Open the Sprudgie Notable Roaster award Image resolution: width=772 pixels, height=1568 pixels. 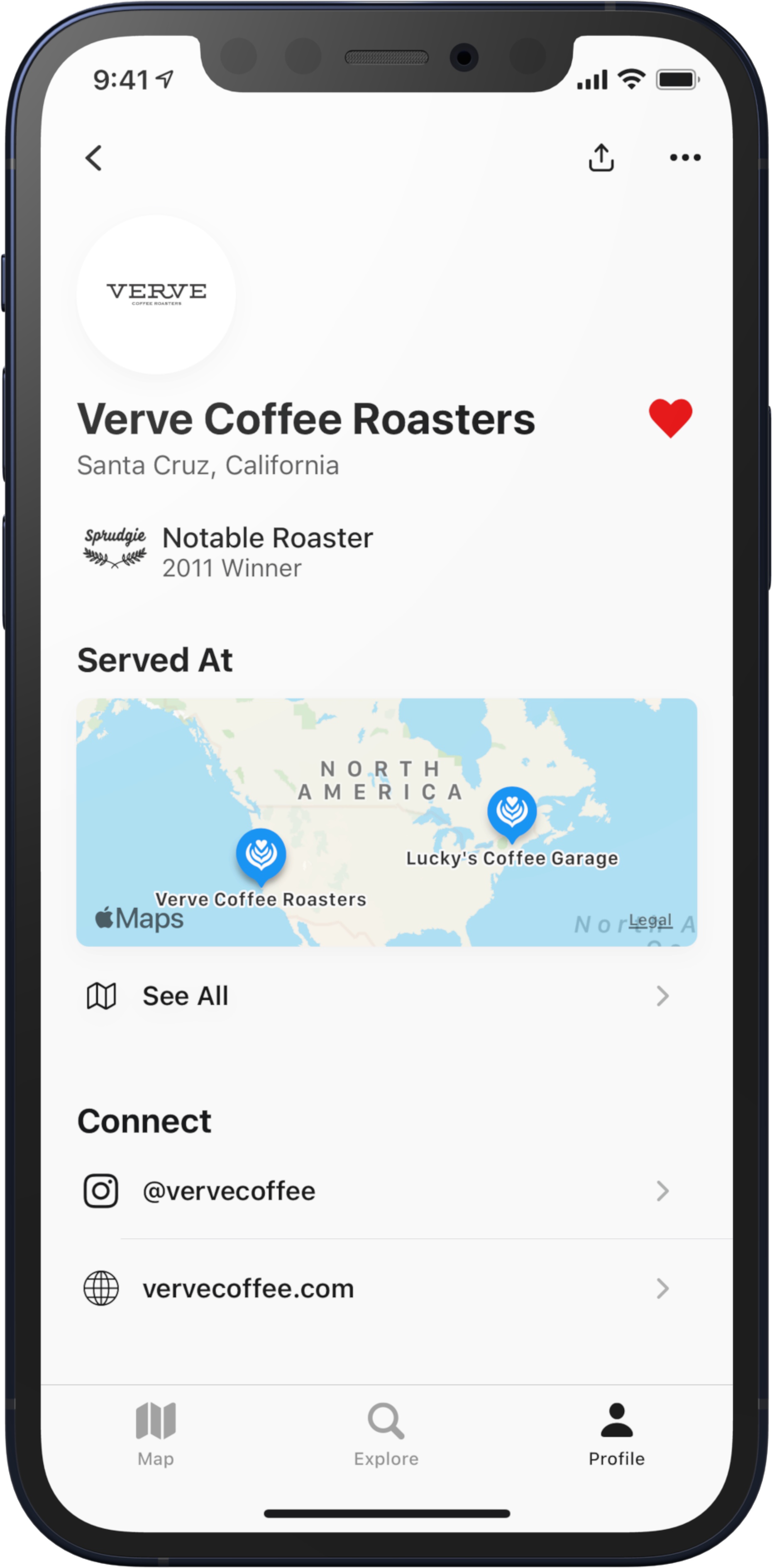tap(228, 551)
